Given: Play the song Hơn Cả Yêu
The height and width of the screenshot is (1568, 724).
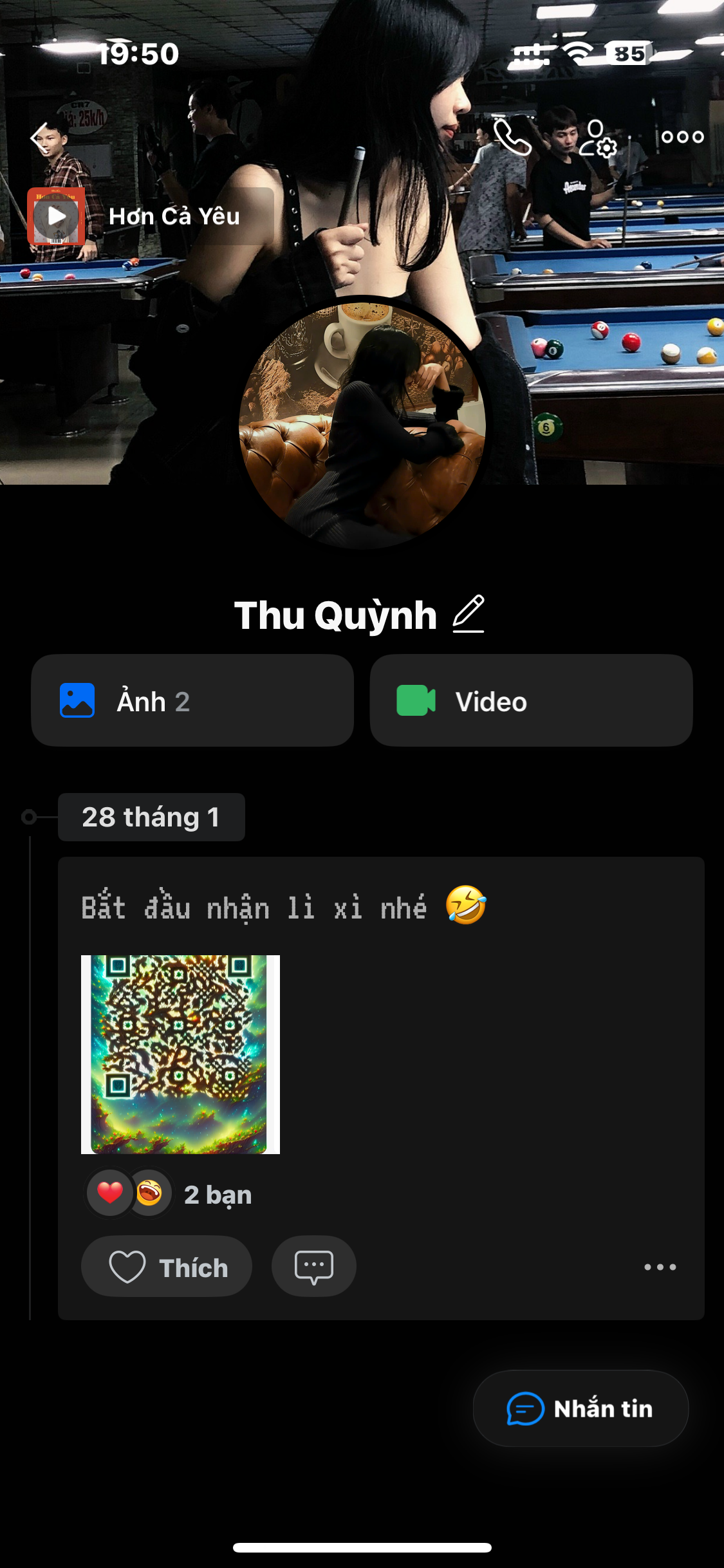Looking at the screenshot, I should click(x=57, y=216).
